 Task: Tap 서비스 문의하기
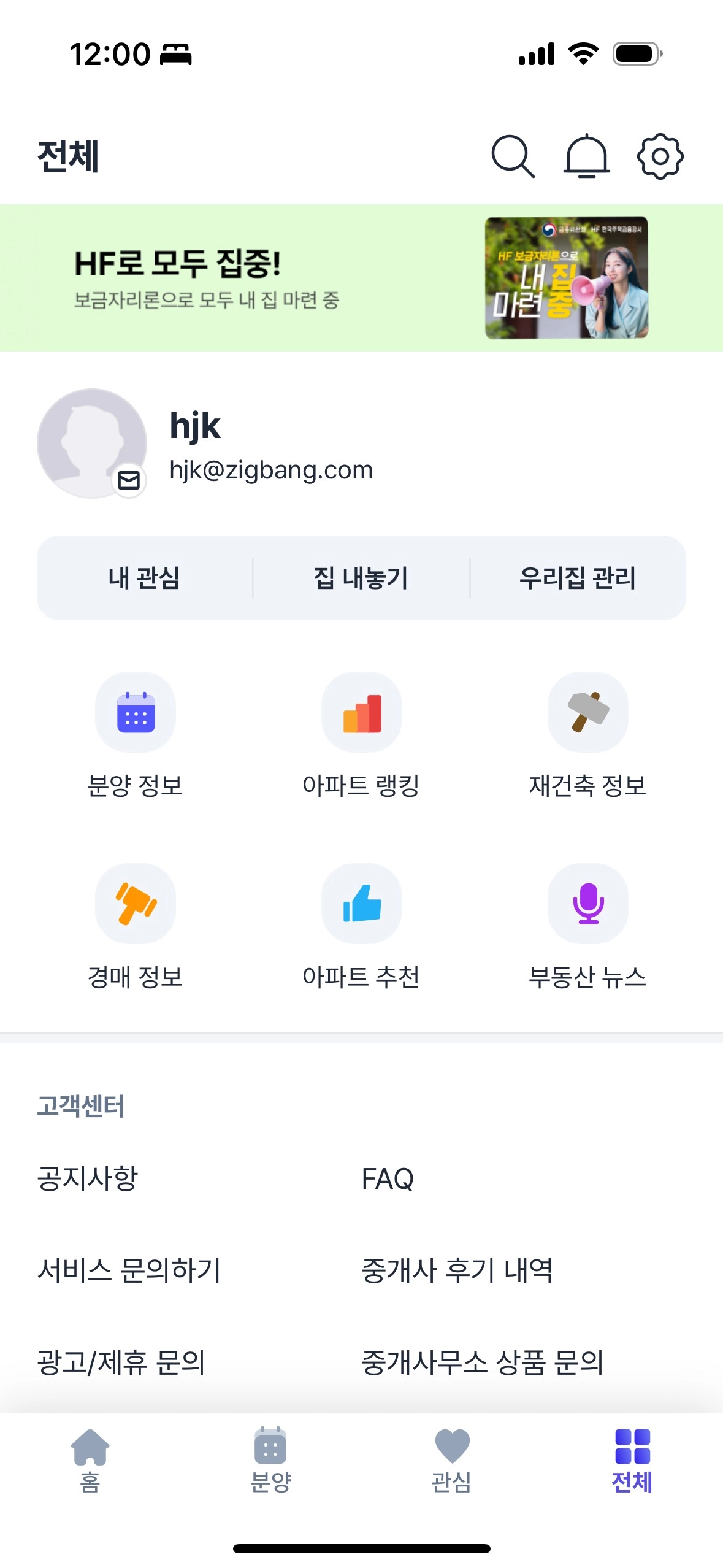coord(129,1270)
